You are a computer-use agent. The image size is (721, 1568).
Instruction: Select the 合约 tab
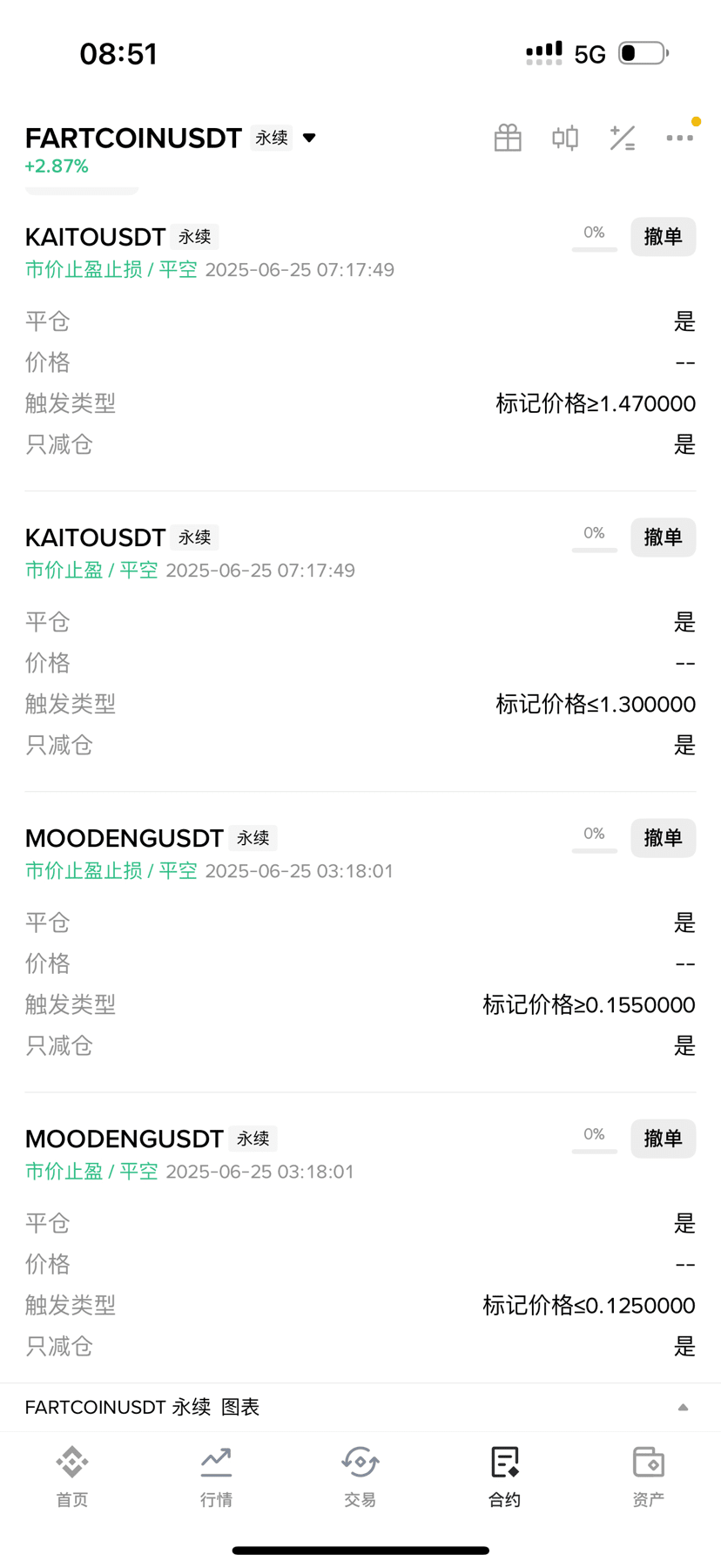(504, 1476)
